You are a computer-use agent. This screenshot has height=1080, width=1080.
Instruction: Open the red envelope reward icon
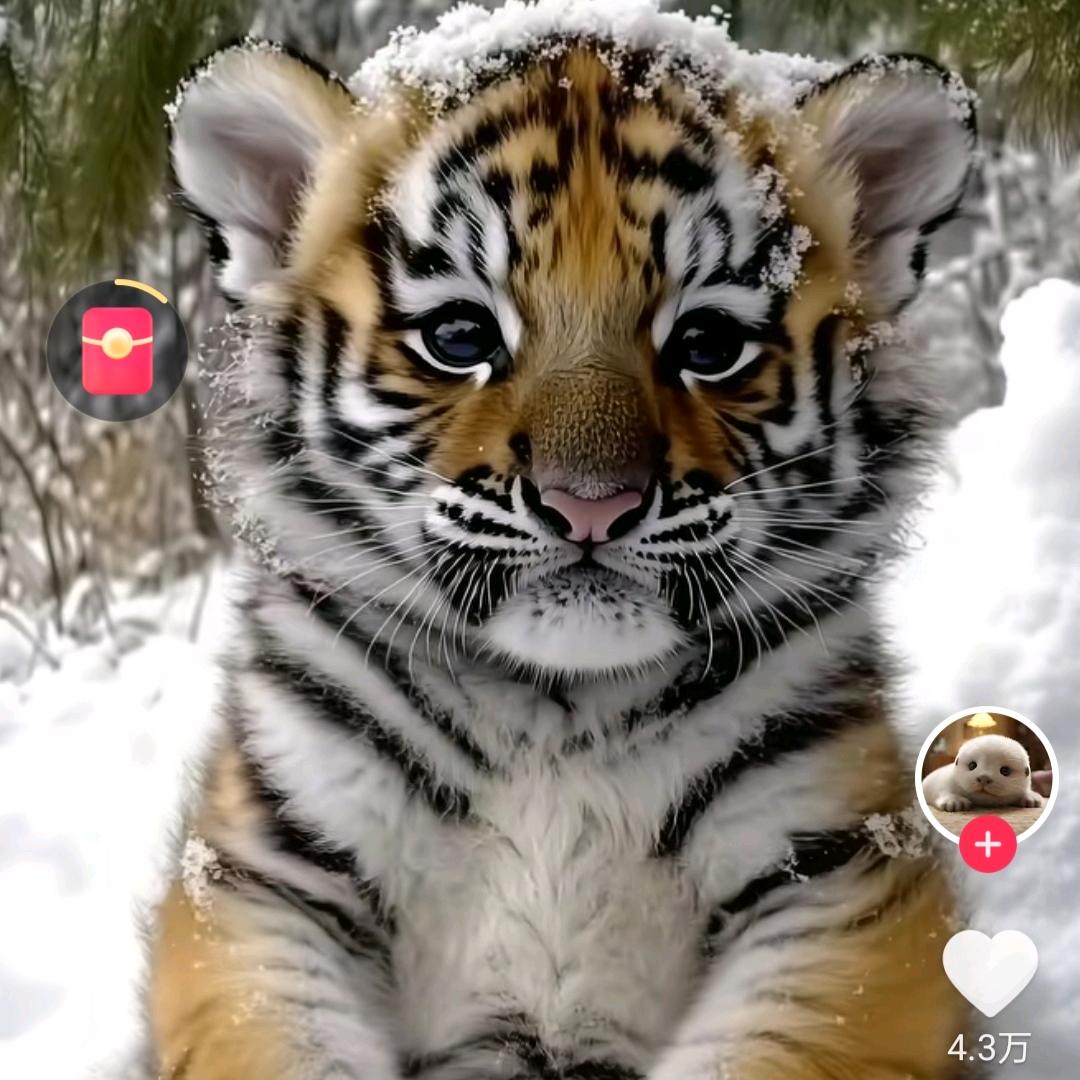117,350
